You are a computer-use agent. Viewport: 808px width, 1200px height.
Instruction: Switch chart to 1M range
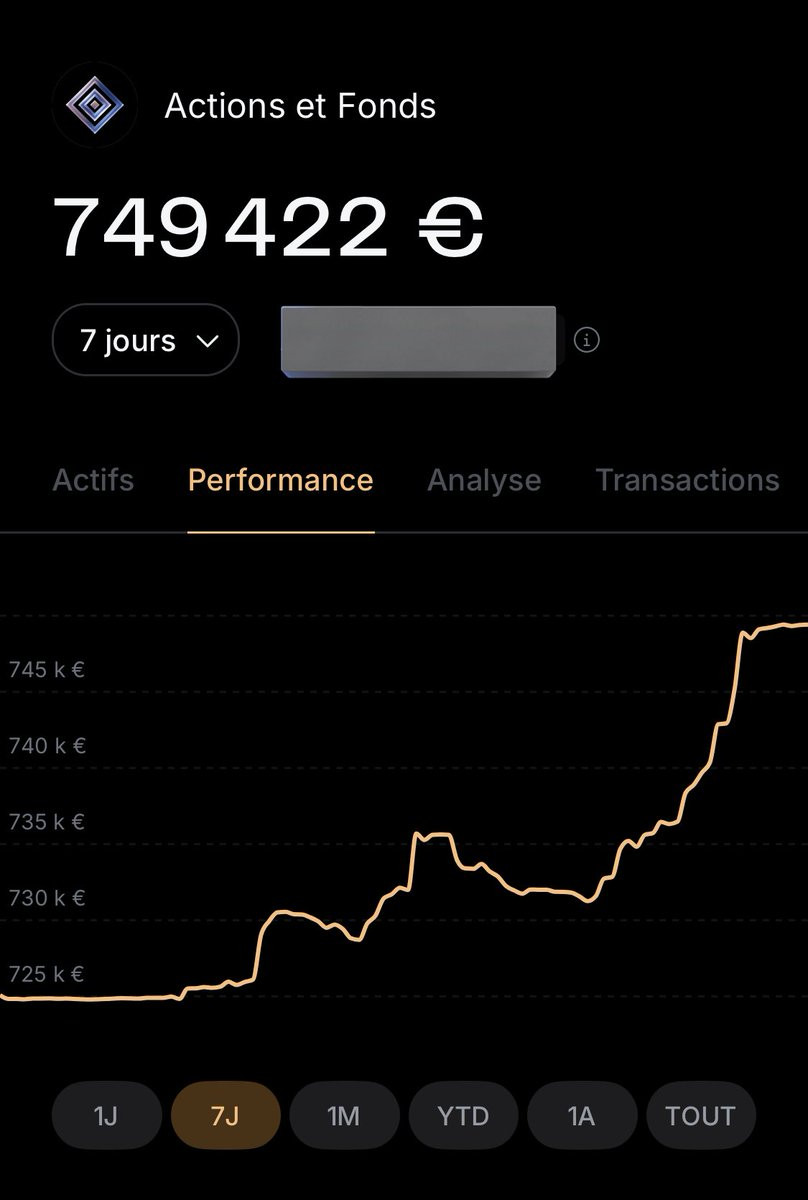point(344,1116)
